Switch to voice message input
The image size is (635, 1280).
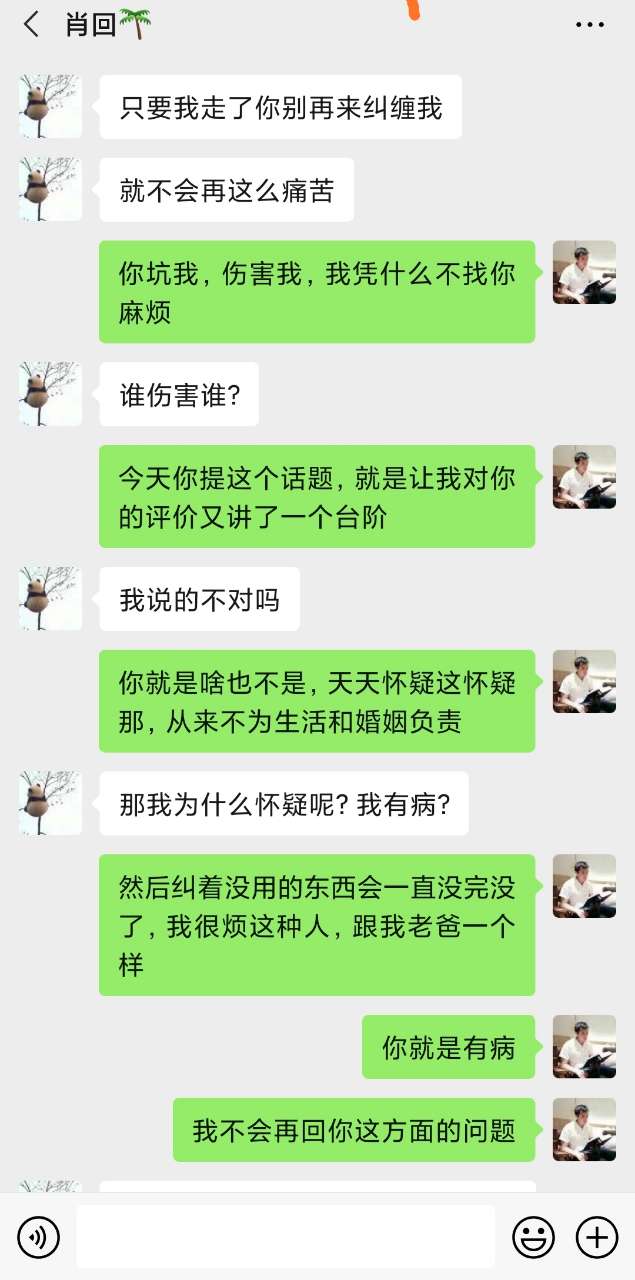[39, 1238]
